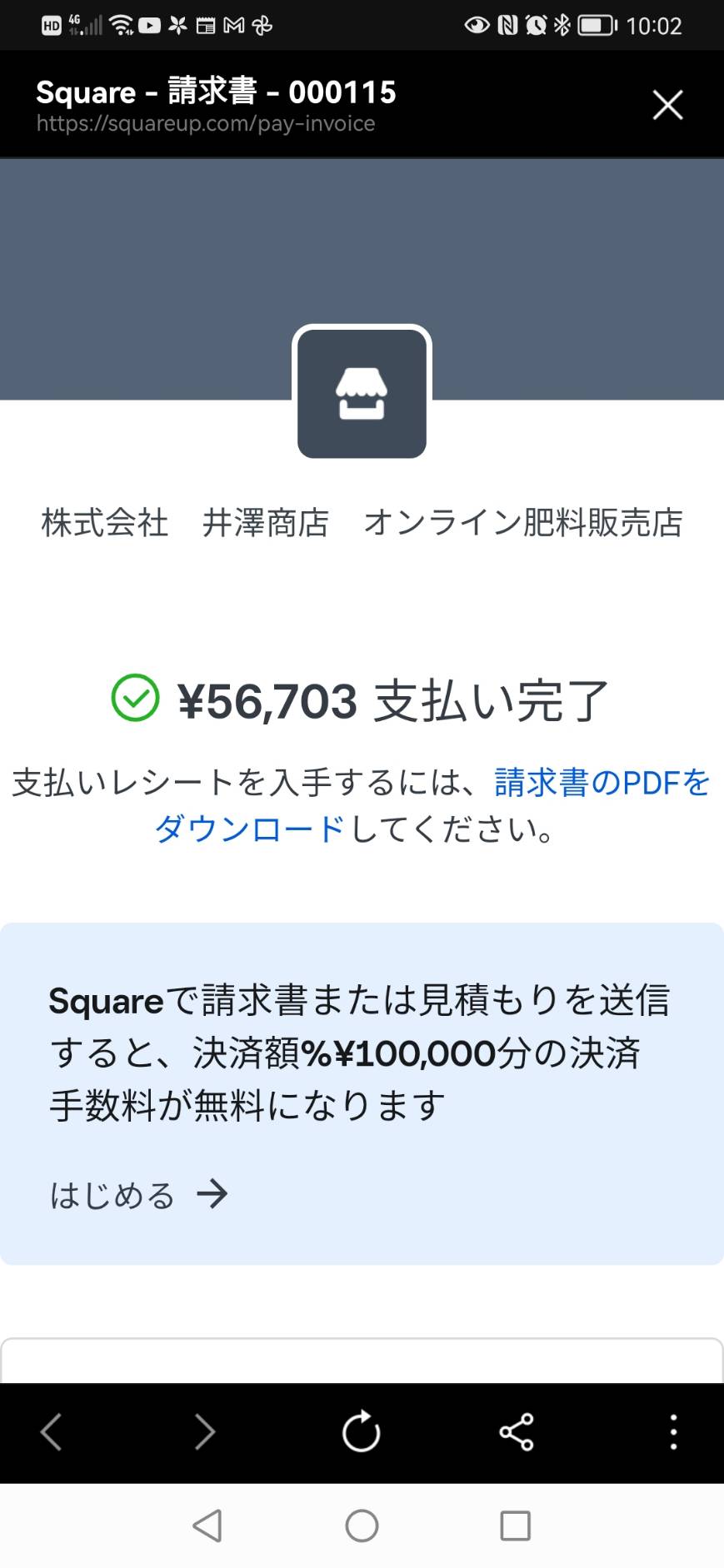Tap the system back button
The width and height of the screenshot is (724, 1568).
(207, 1526)
